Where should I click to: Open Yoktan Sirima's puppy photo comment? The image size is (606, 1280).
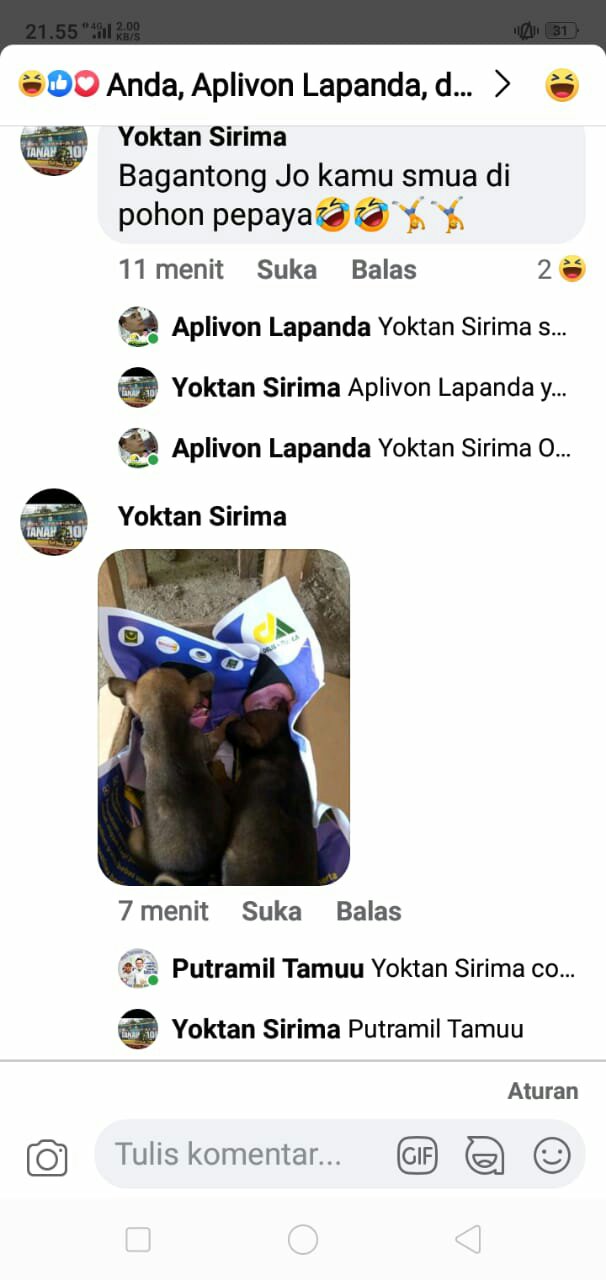(224, 716)
